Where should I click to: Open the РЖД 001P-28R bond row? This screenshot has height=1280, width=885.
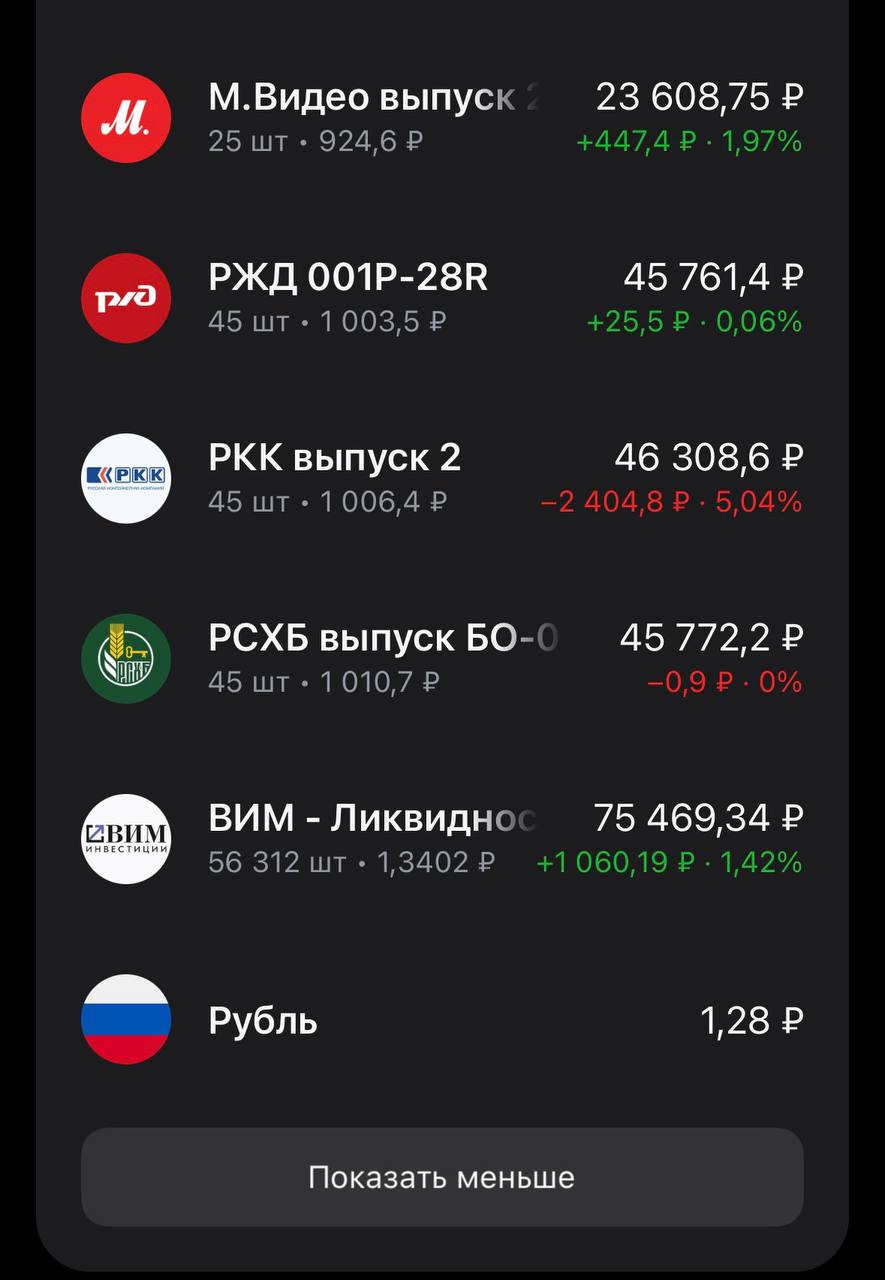tap(440, 298)
